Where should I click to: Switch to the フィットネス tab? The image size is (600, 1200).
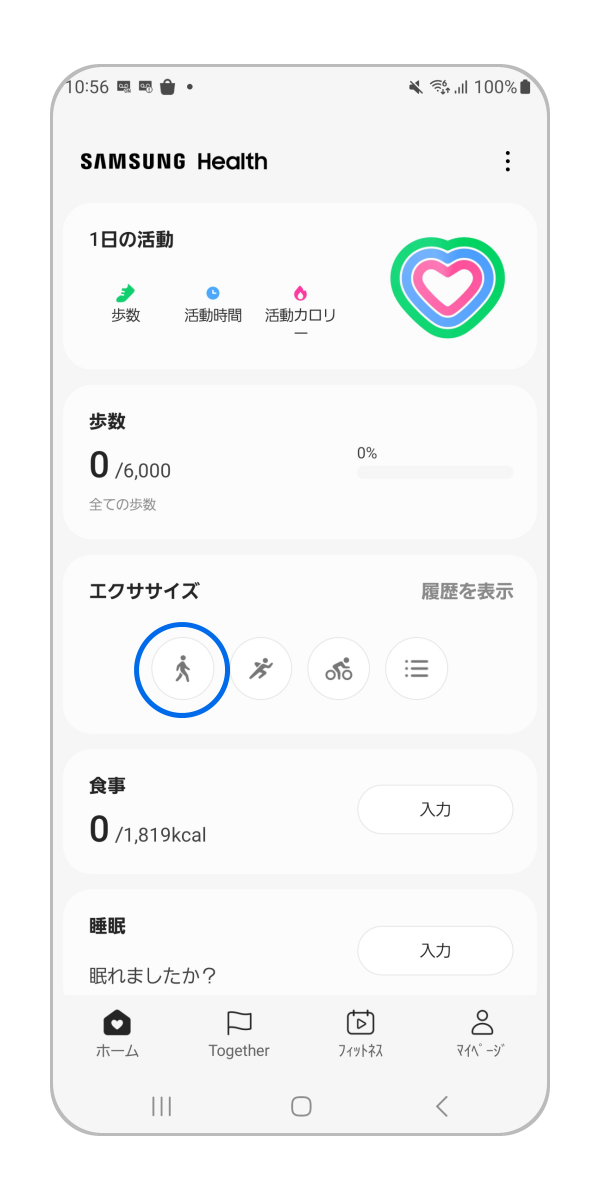pos(360,1033)
